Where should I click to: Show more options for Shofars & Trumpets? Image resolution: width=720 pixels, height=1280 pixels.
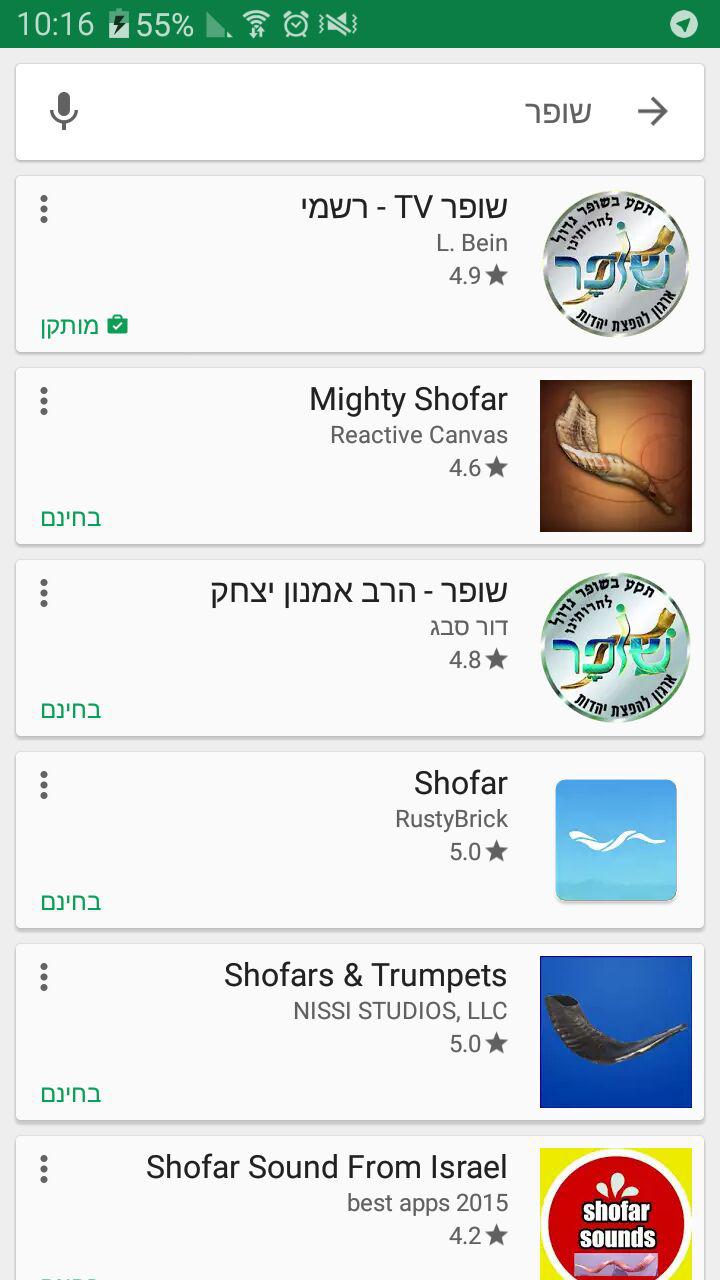click(x=44, y=977)
